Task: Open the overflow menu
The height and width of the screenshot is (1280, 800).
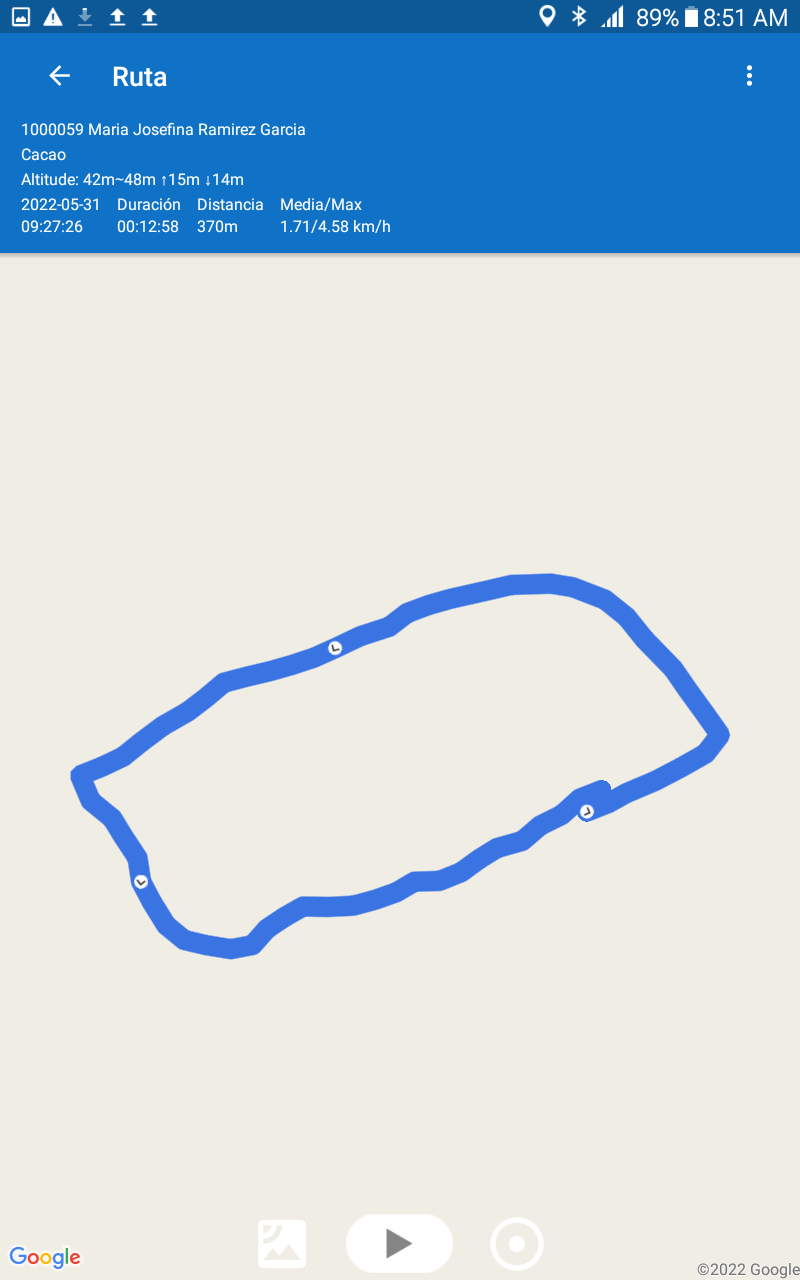Action: [749, 76]
